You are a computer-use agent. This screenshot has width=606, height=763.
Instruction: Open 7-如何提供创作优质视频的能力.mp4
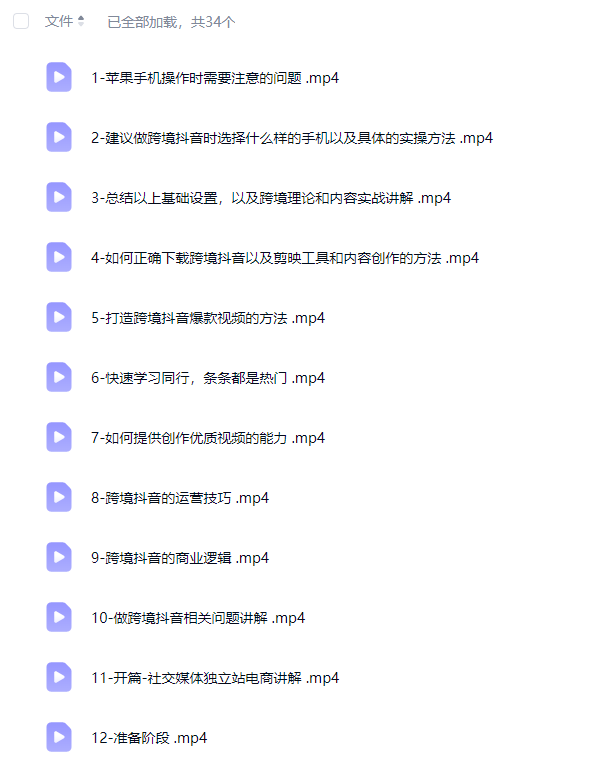click(208, 437)
